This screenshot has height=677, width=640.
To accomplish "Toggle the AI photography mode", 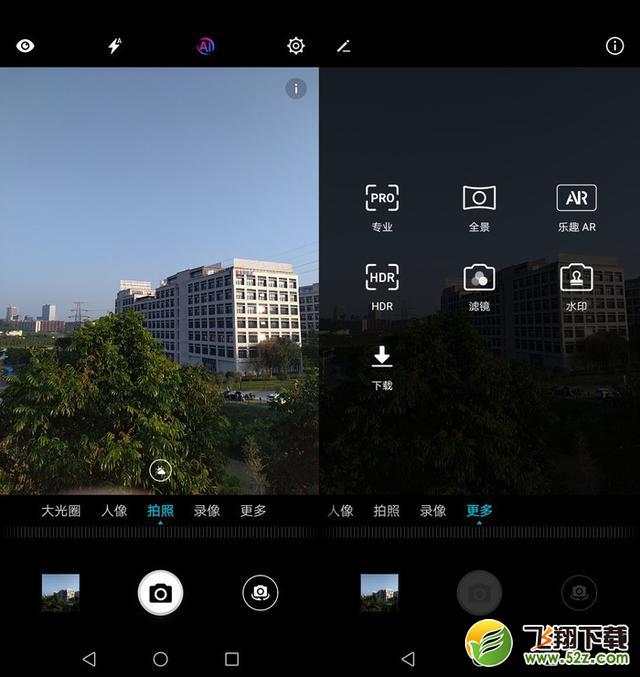I will (x=205, y=46).
